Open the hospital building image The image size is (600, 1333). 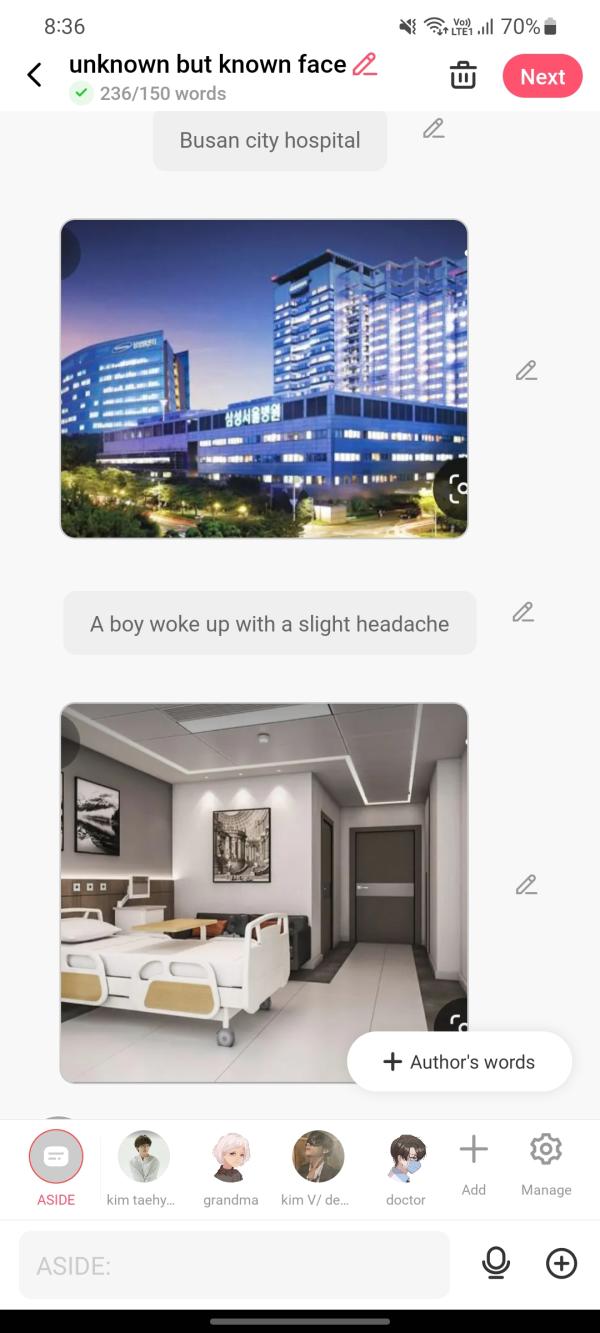pos(264,379)
